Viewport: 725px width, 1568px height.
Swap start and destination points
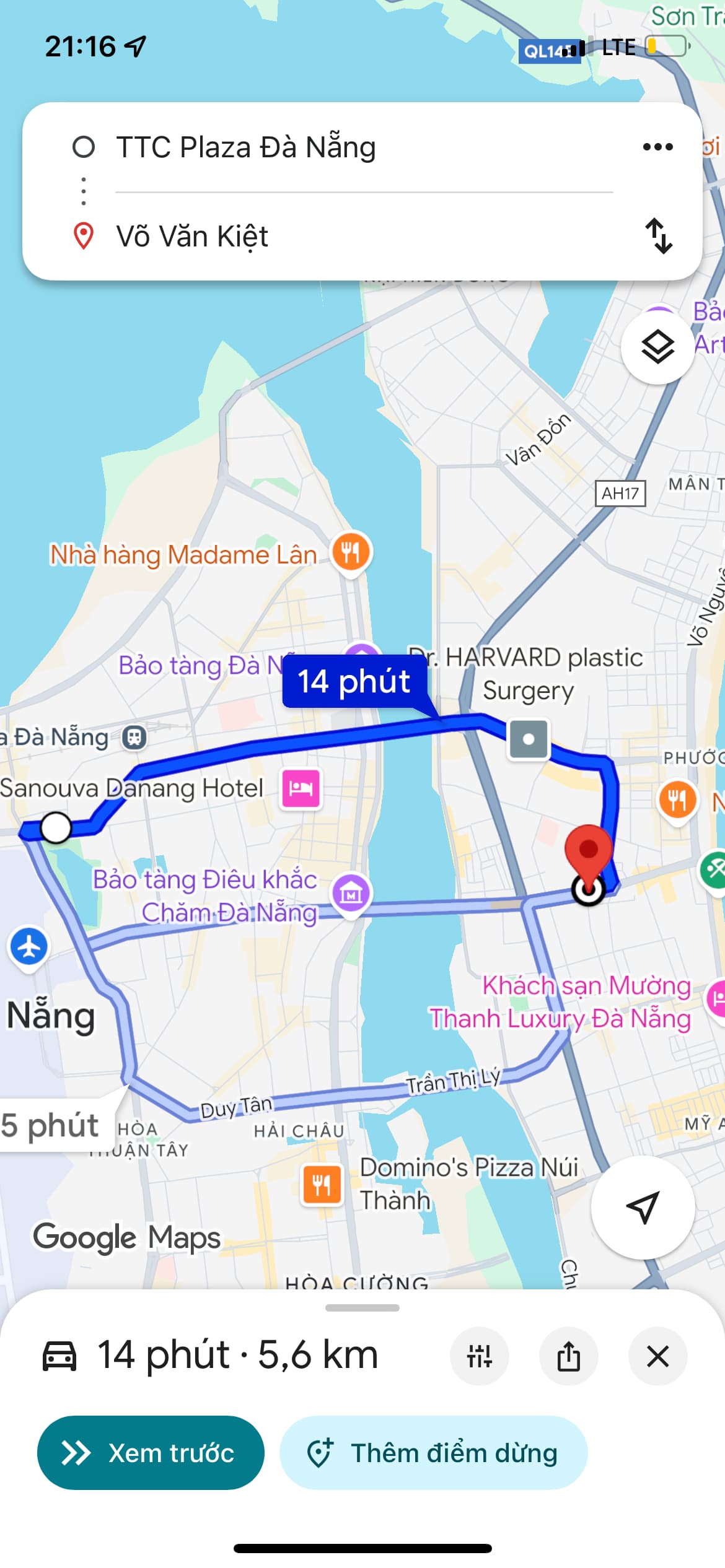coord(658,236)
